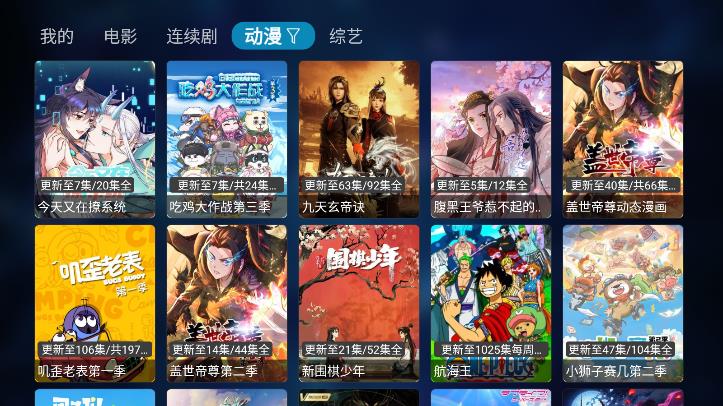Open the 腹黑王爷惹不起的 card
The height and width of the screenshot is (406, 723).
(491, 139)
